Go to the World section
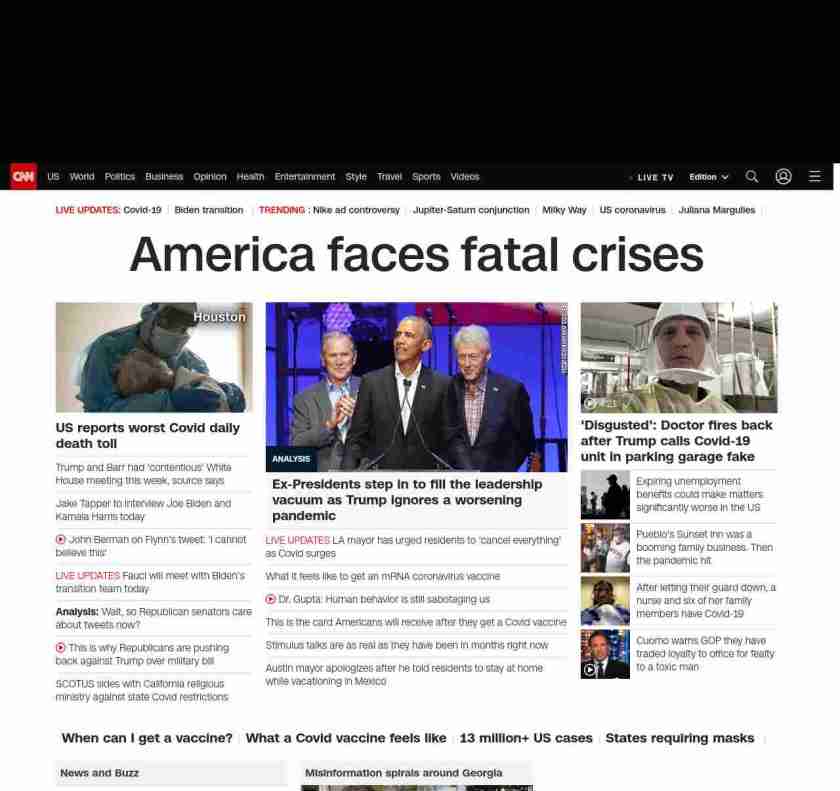This screenshot has height=791, width=840. [x=82, y=177]
